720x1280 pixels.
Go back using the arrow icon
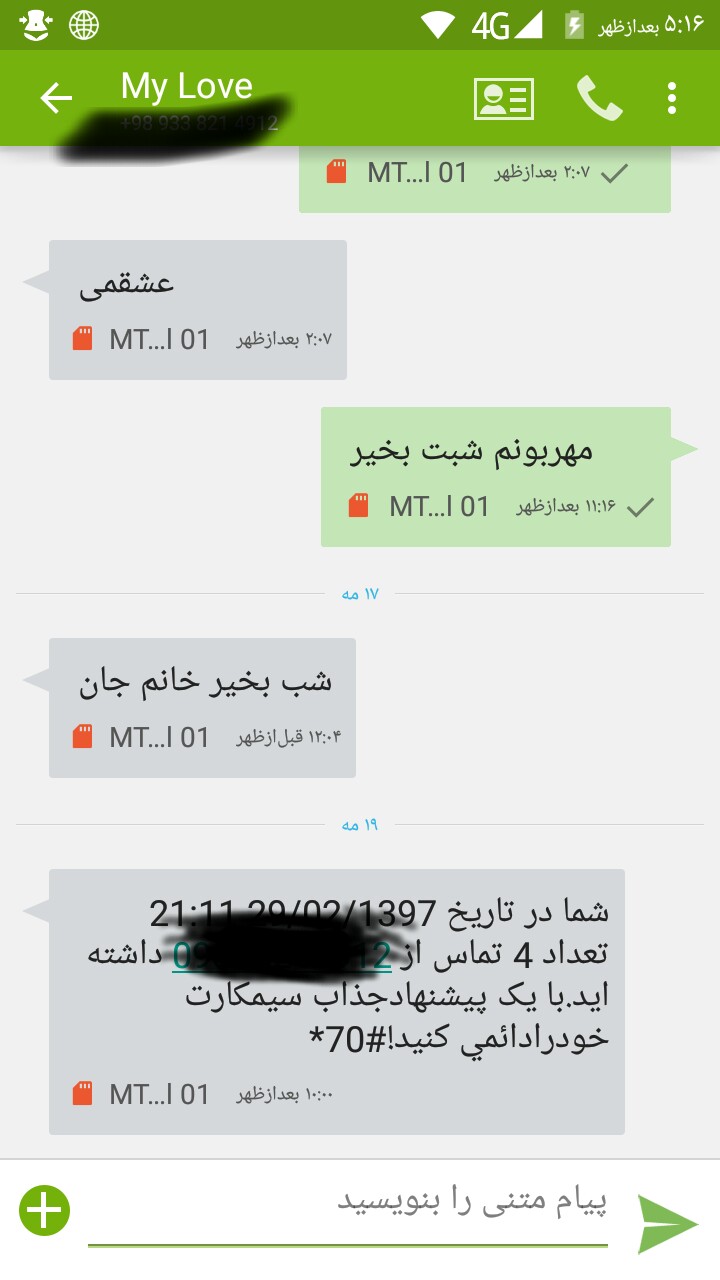coord(56,98)
